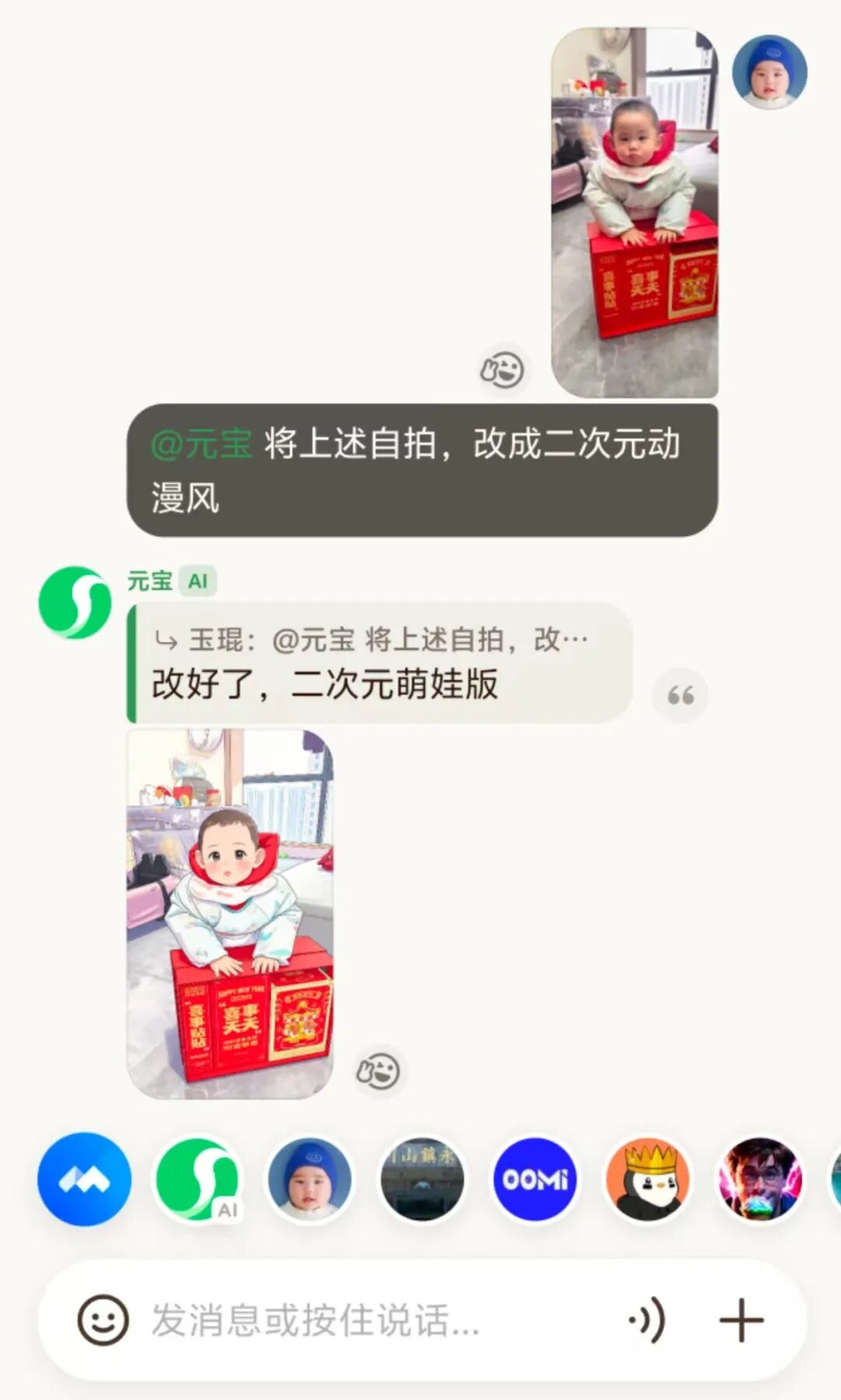The width and height of the screenshot is (841, 1400).
Task: Focus the message input field
Action: click(x=374, y=1320)
